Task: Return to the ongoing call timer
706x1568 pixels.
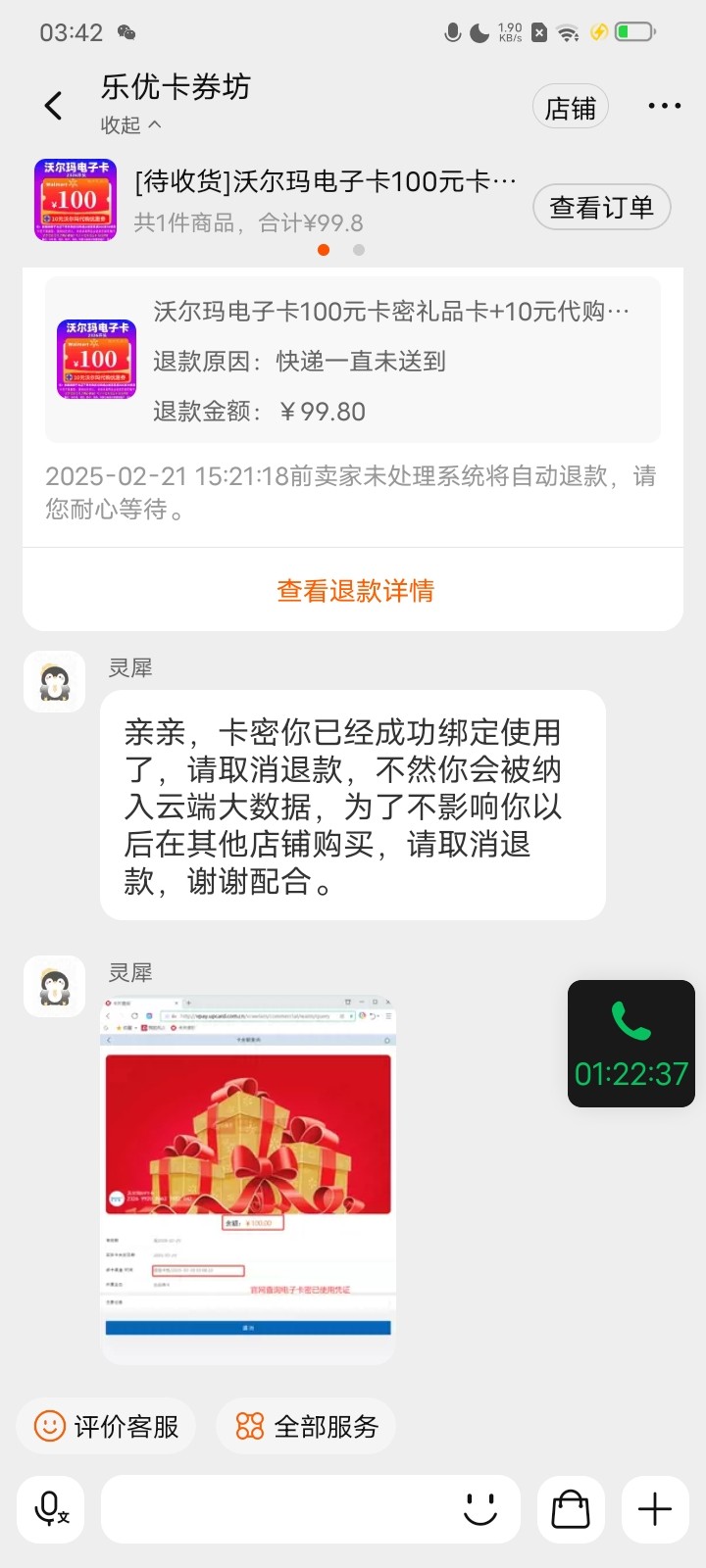Action: [630, 1044]
